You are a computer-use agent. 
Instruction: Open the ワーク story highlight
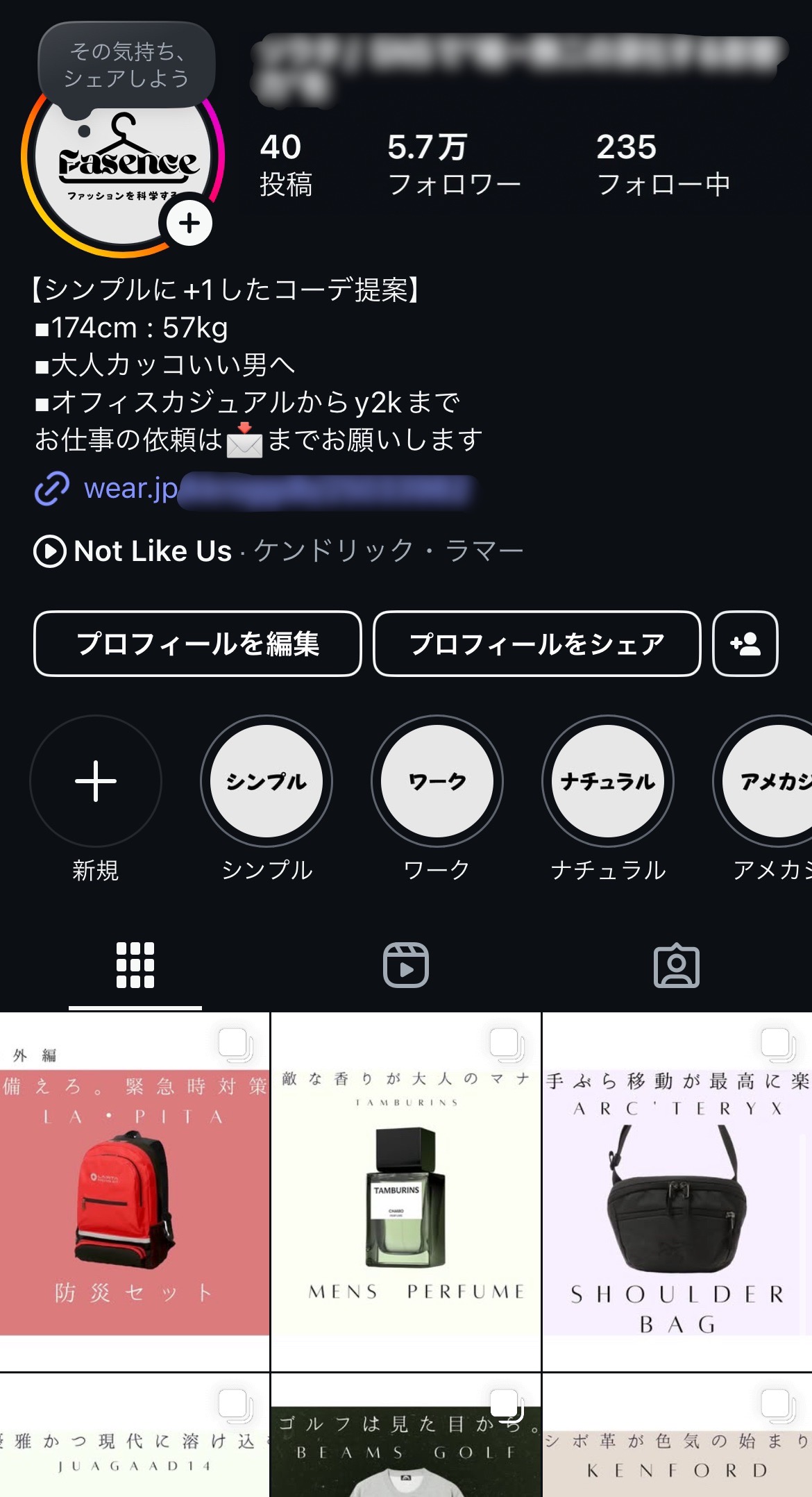coord(437,781)
